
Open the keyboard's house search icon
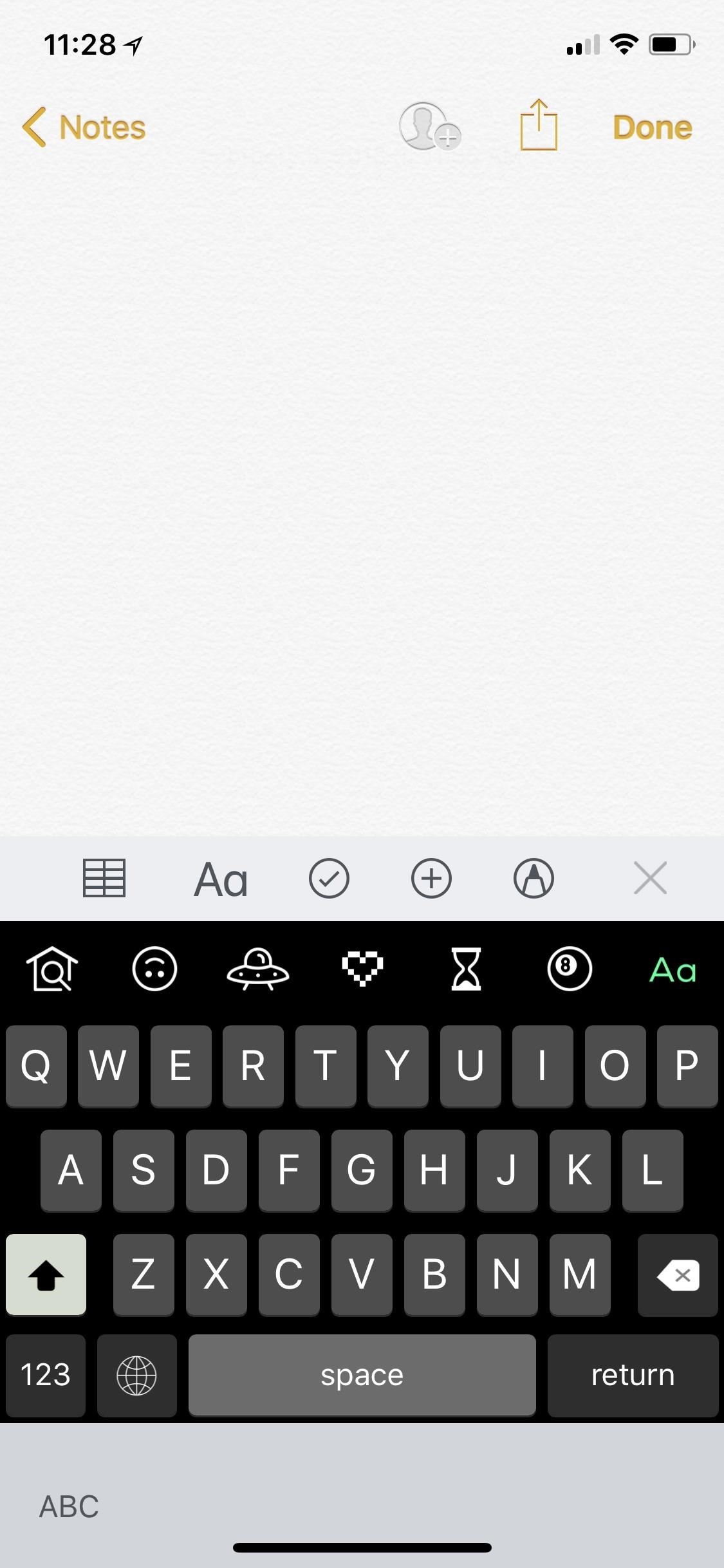pyautogui.click(x=52, y=969)
